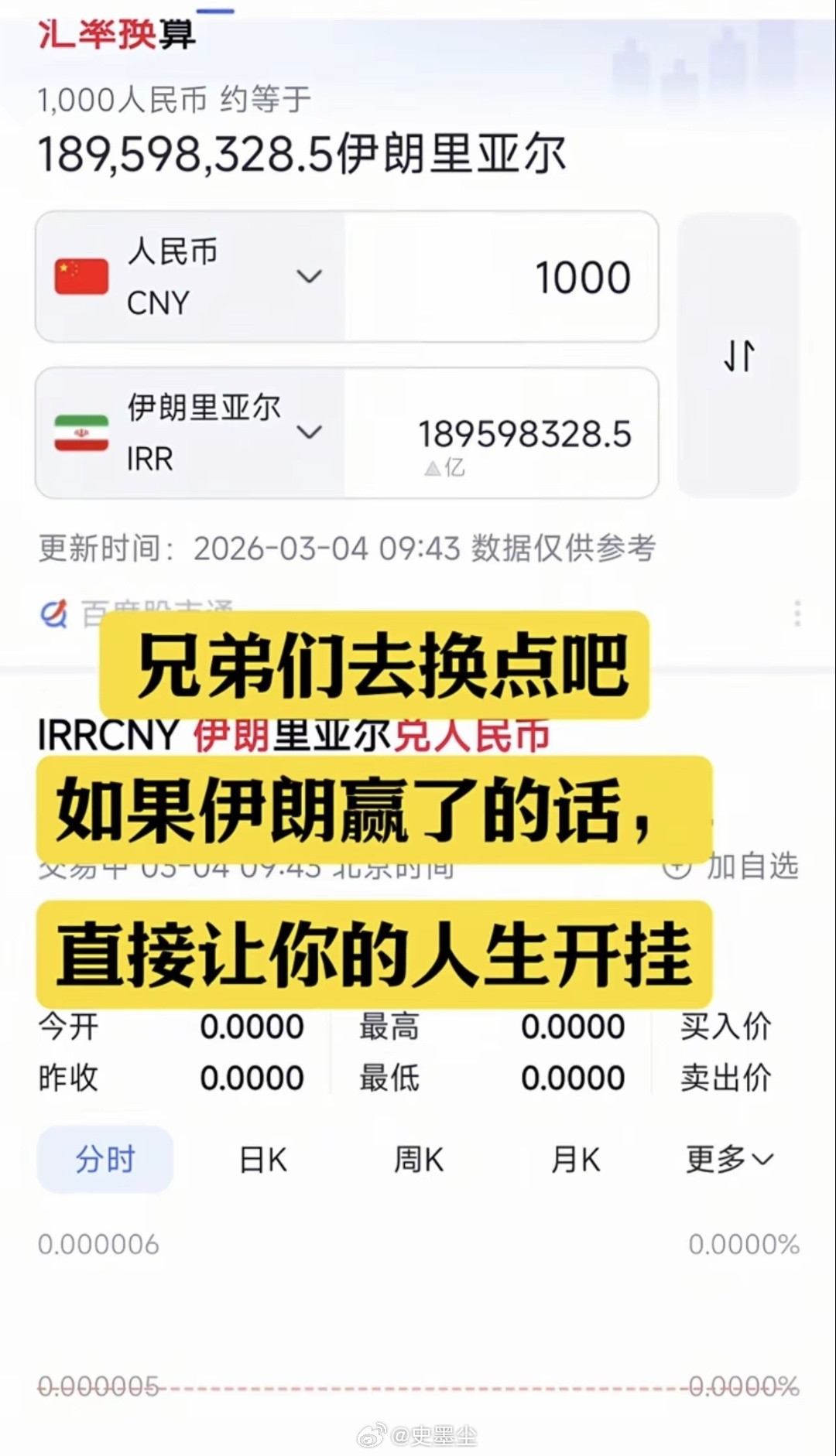Open the IRR currency selector chevron
Viewport: 836px width, 1456px height.
pos(310,432)
